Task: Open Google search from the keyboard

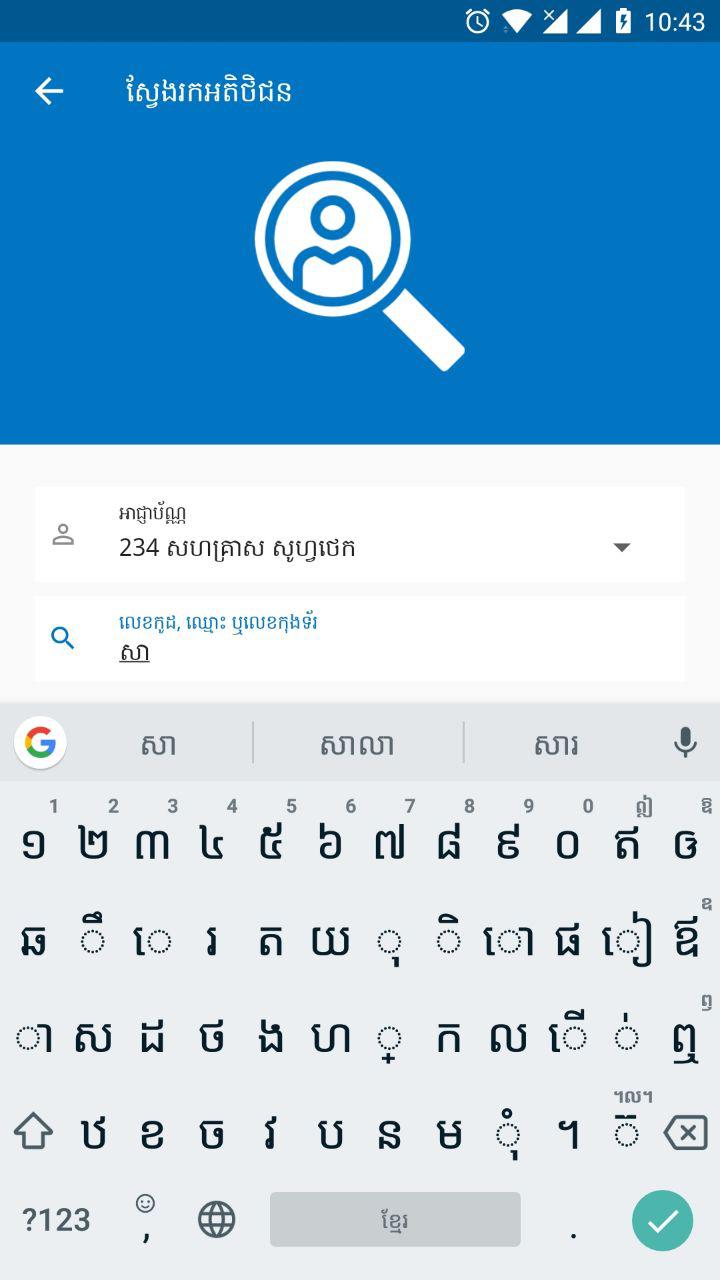Action: (40, 743)
